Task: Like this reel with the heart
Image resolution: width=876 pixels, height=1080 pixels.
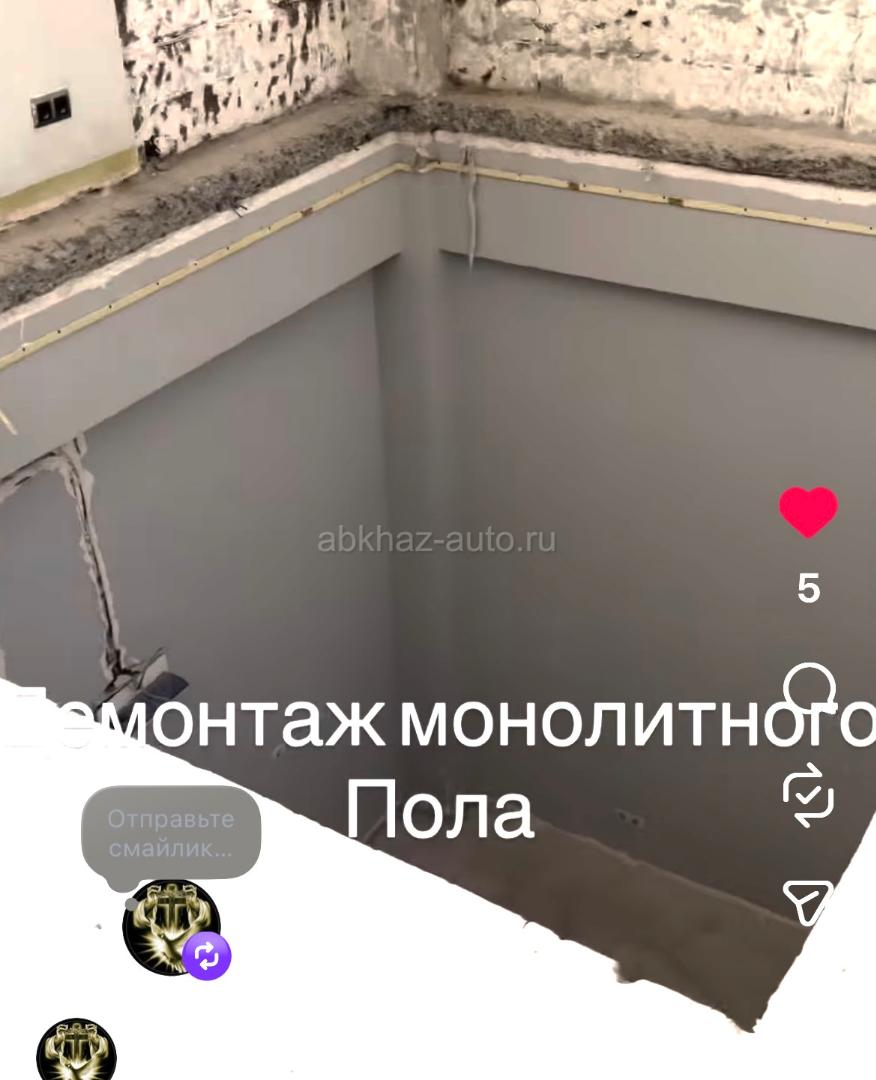Action: click(808, 511)
